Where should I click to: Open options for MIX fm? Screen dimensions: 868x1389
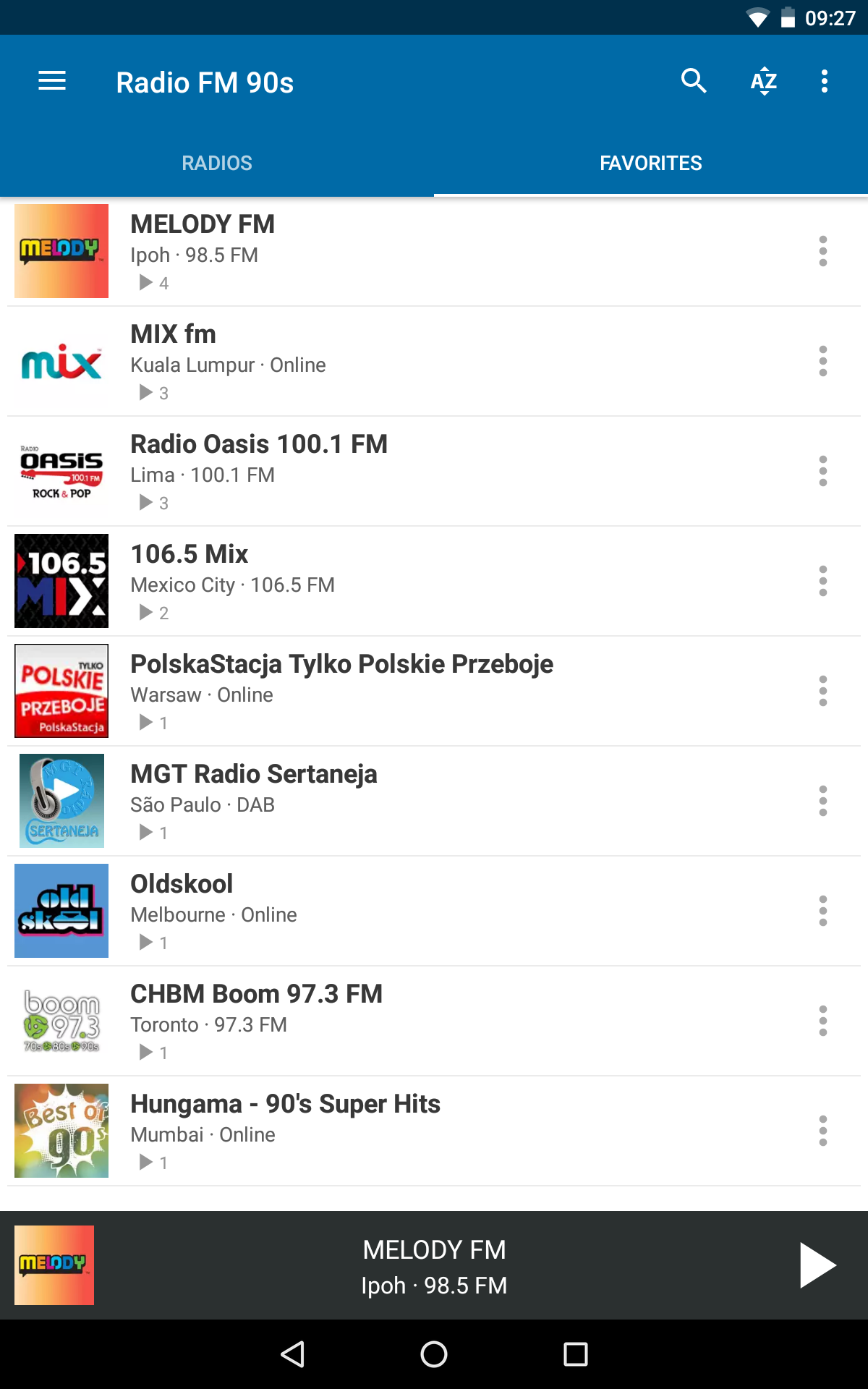(x=822, y=361)
